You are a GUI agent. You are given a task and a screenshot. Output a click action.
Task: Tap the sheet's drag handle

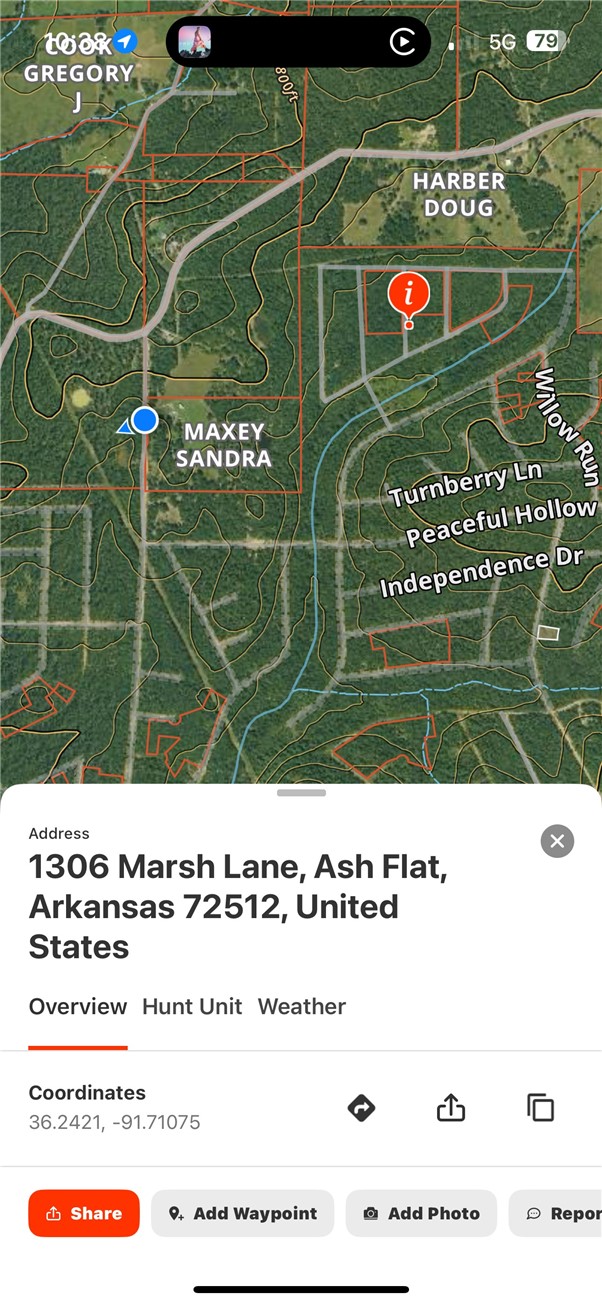coord(301,793)
